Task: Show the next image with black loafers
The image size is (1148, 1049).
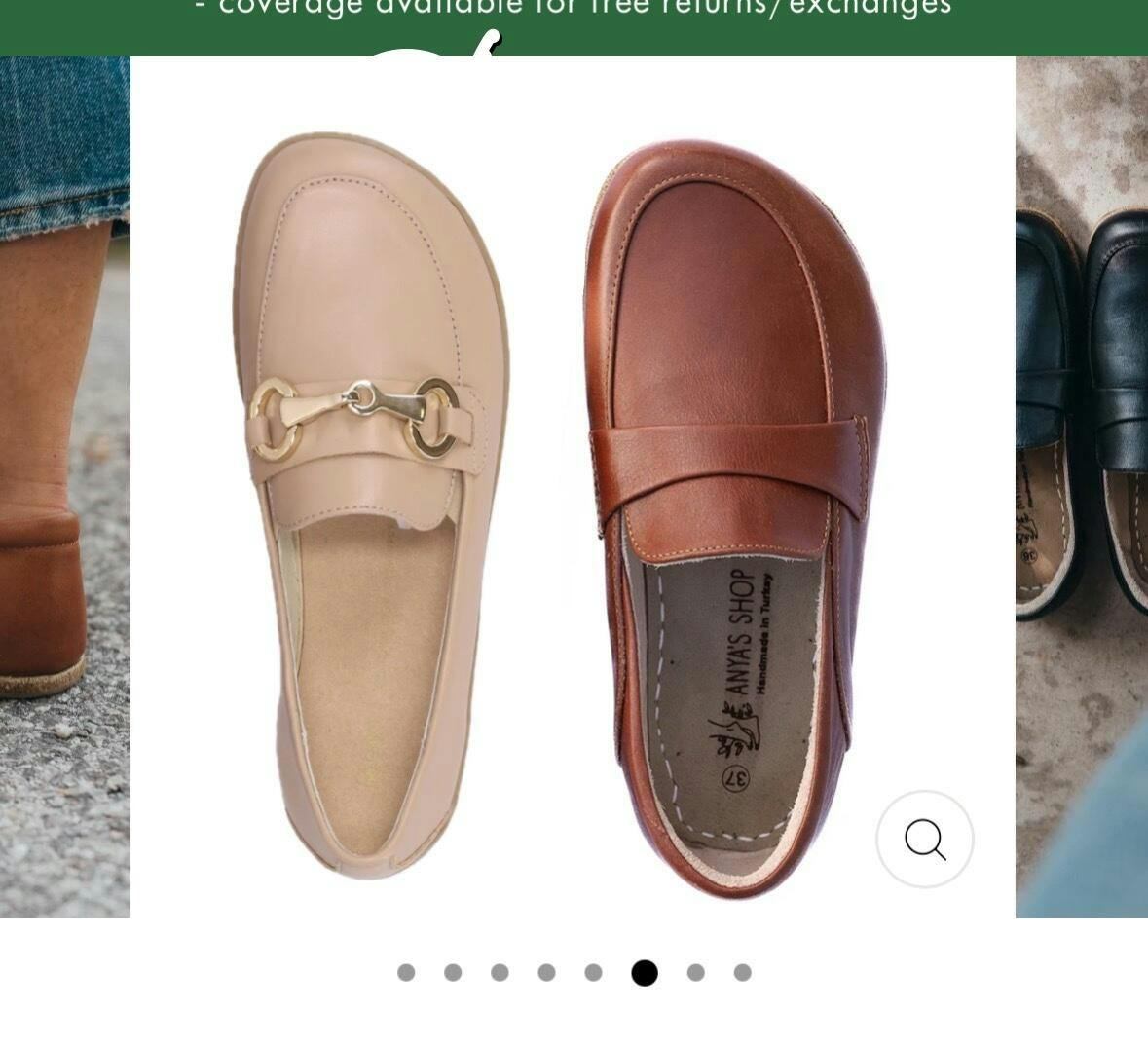Action: click(1081, 487)
